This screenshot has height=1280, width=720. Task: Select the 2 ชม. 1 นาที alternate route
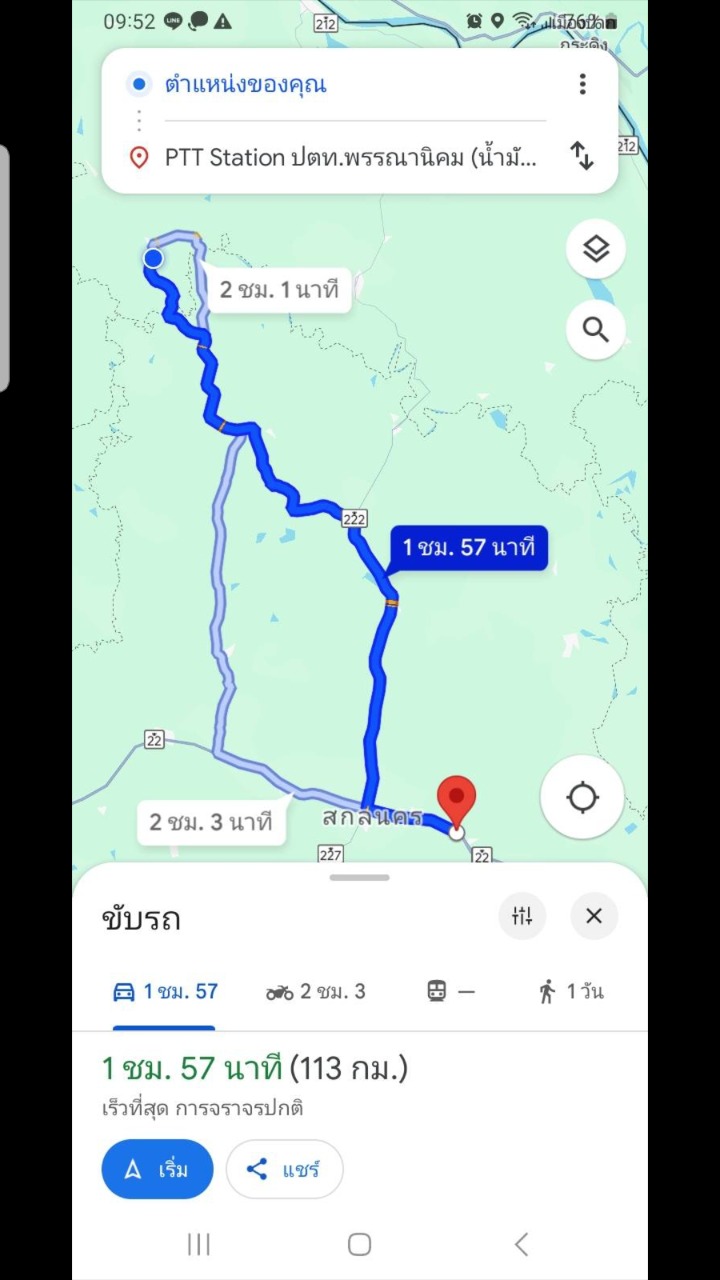click(279, 290)
